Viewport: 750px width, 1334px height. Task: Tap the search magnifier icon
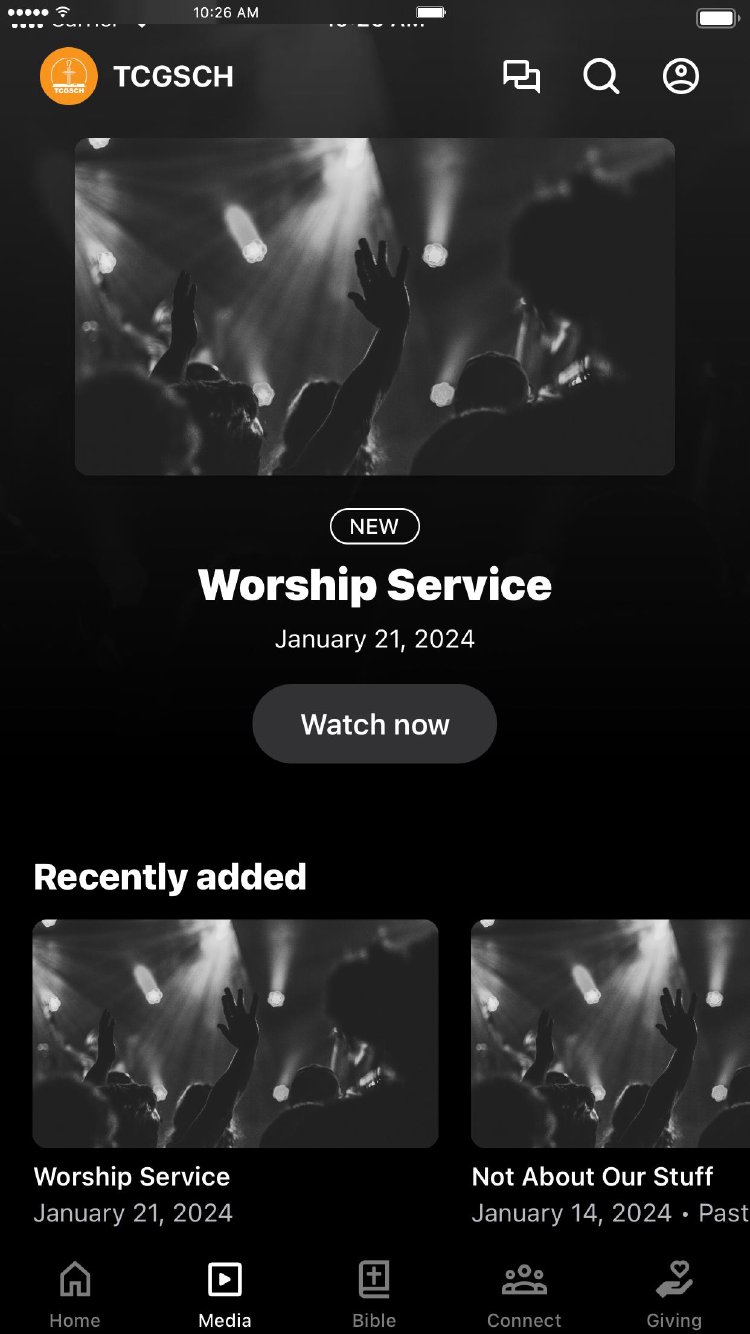pyautogui.click(x=601, y=77)
